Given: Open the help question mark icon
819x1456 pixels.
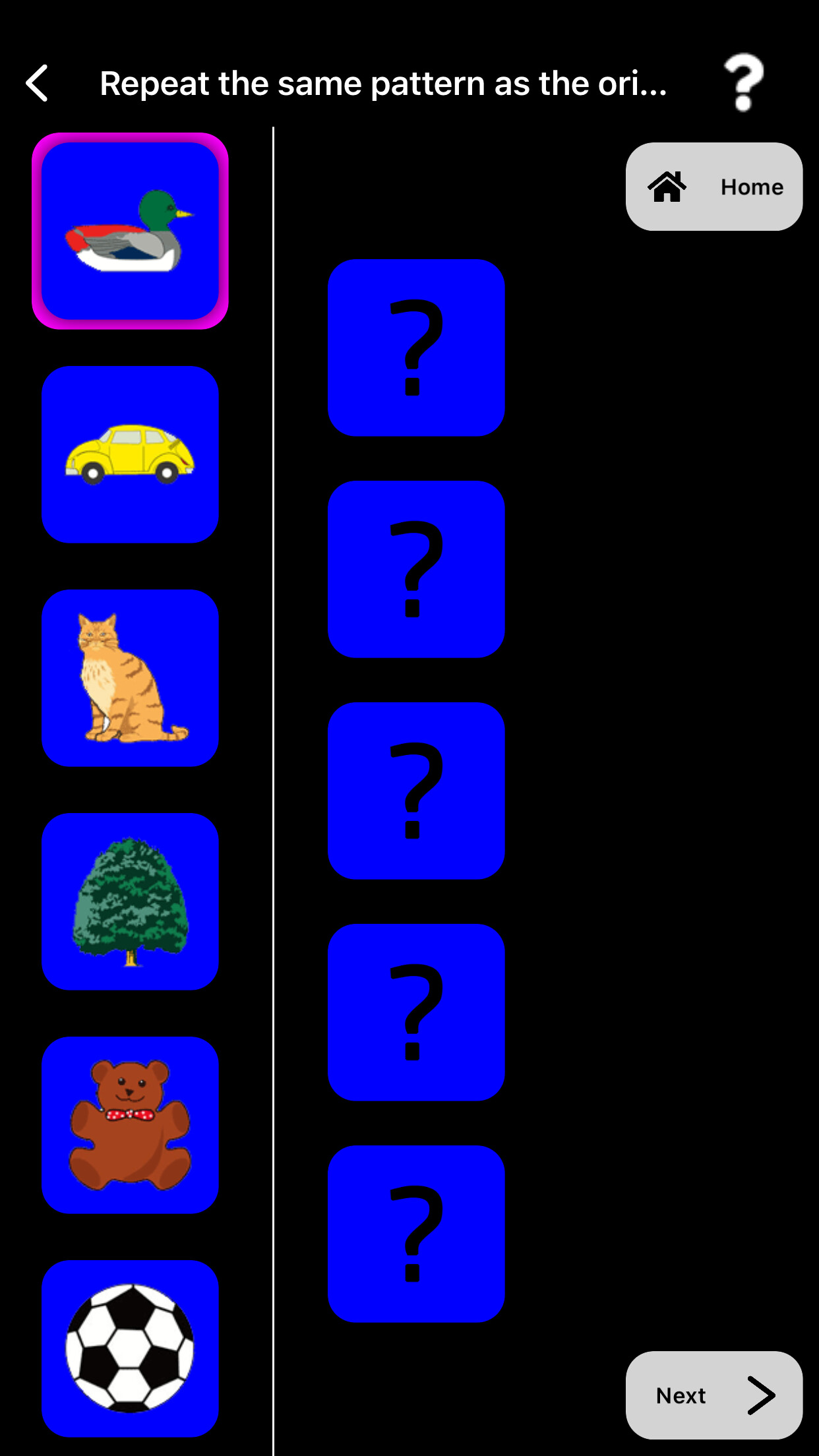Looking at the screenshot, I should tap(743, 83).
